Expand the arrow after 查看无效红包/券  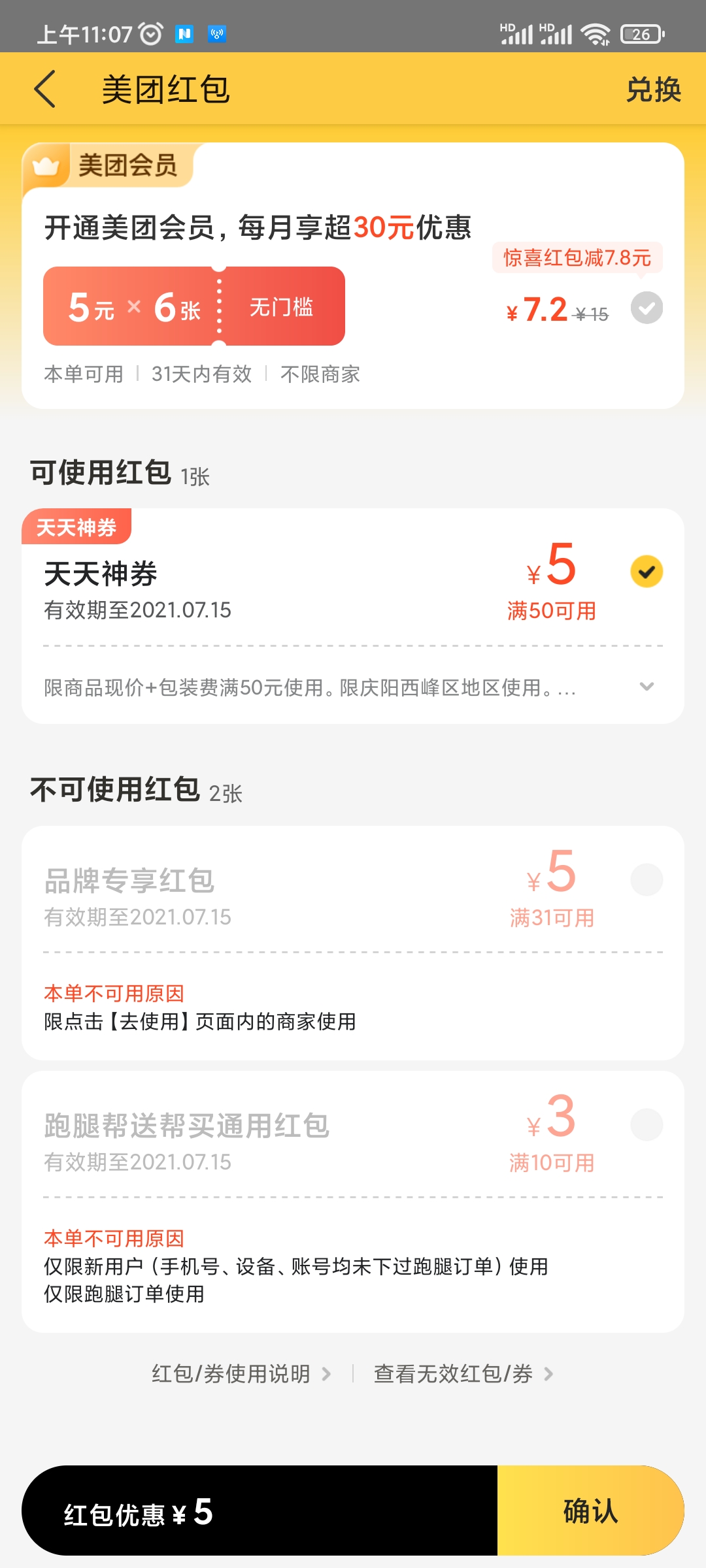click(550, 1374)
